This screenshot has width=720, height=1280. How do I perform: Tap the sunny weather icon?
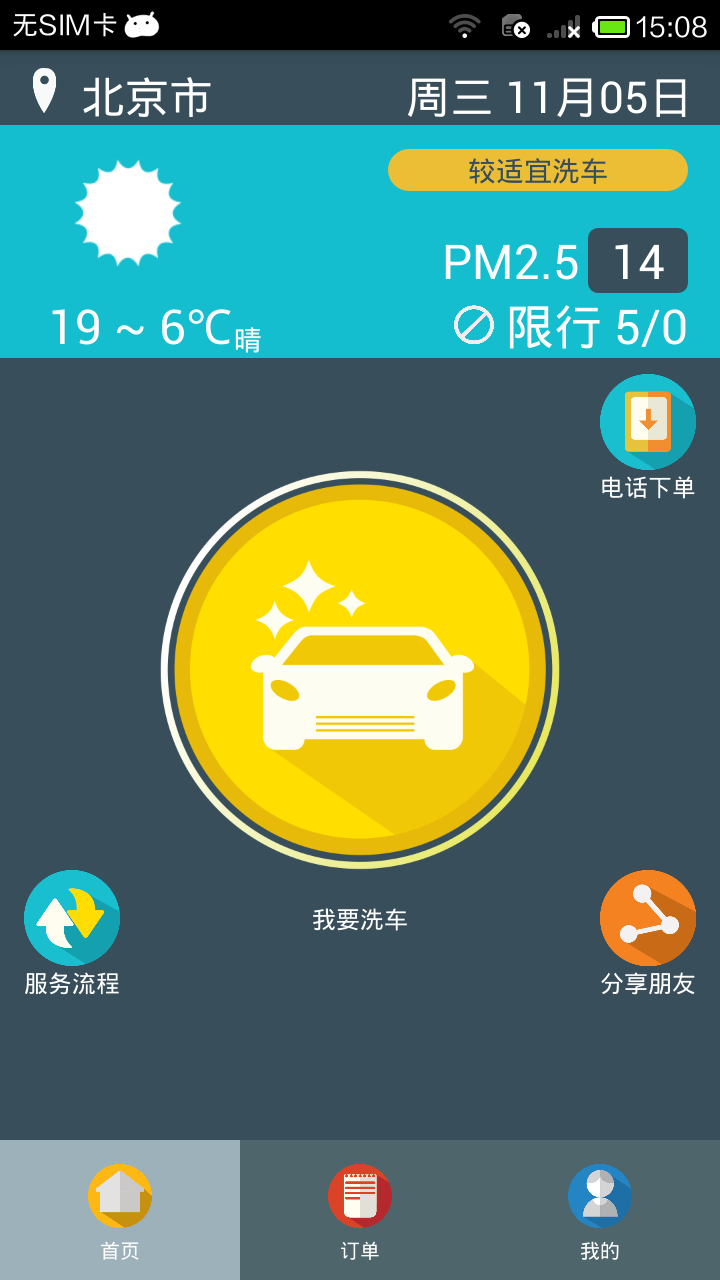click(128, 210)
